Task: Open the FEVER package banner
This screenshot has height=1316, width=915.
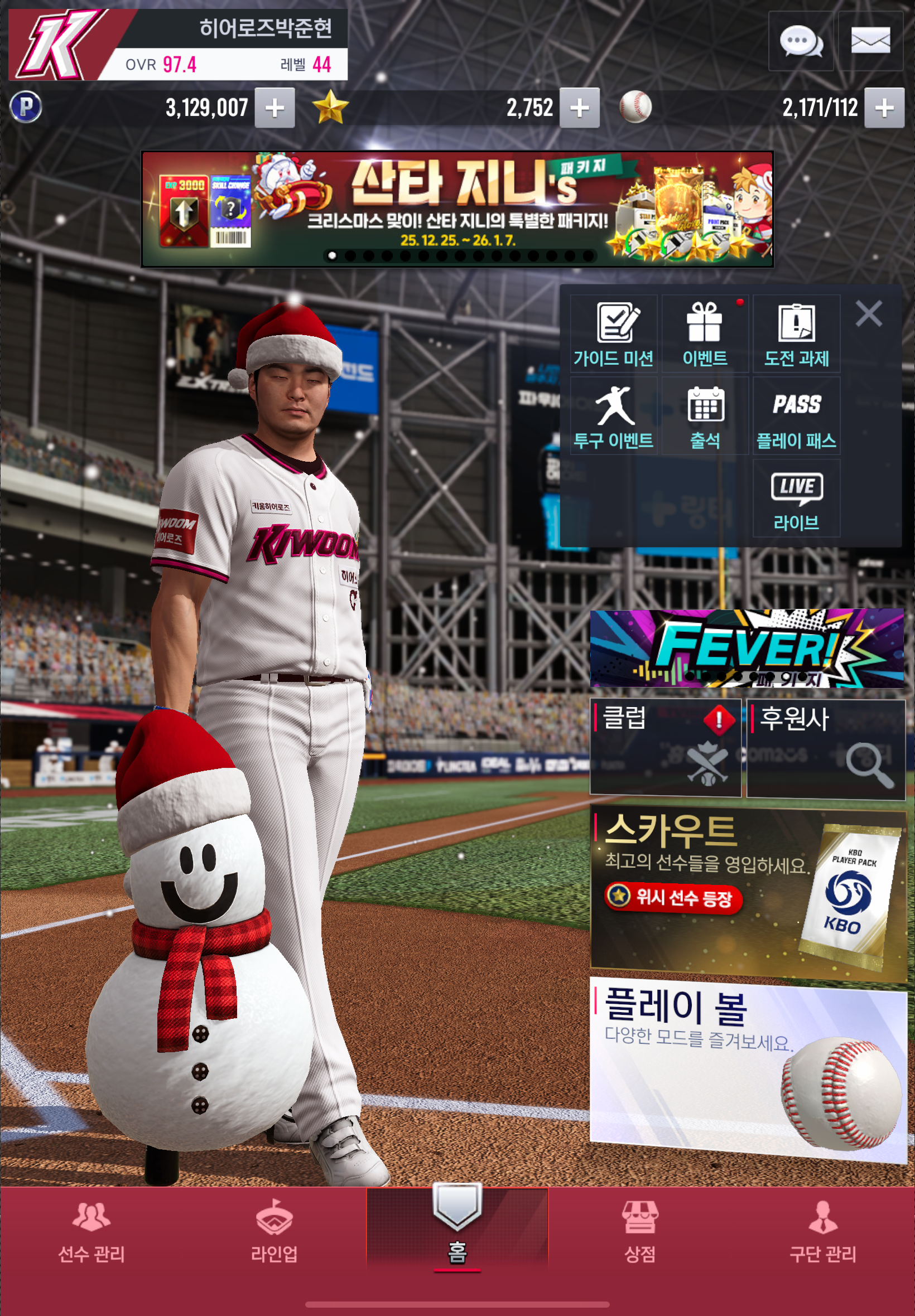Action: (747, 648)
